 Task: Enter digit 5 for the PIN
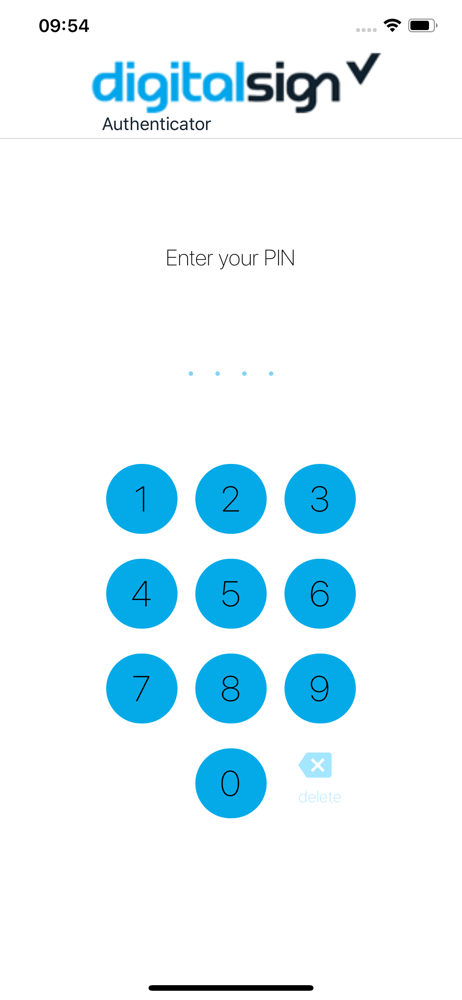231,594
